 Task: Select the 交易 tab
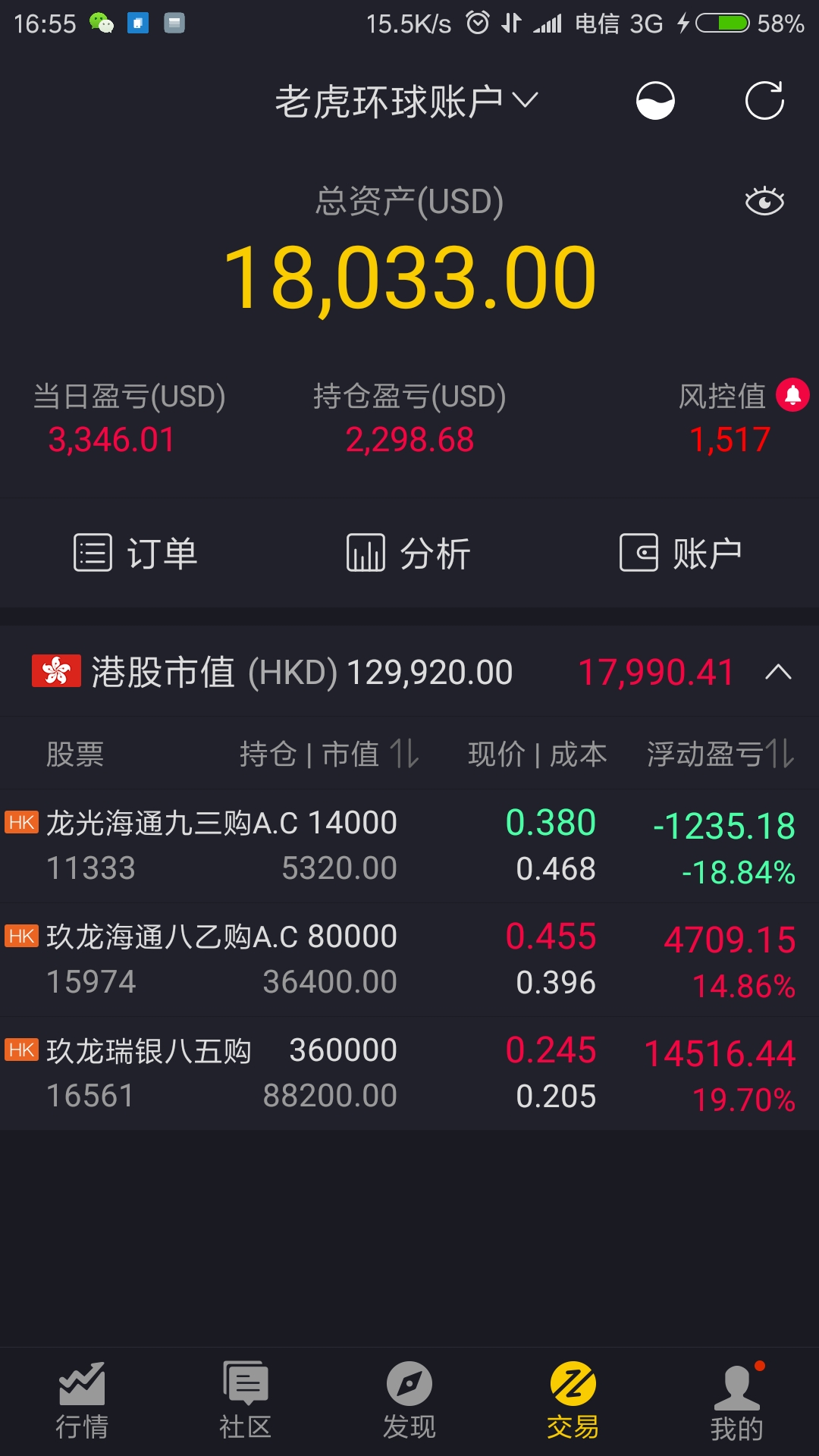click(573, 1401)
